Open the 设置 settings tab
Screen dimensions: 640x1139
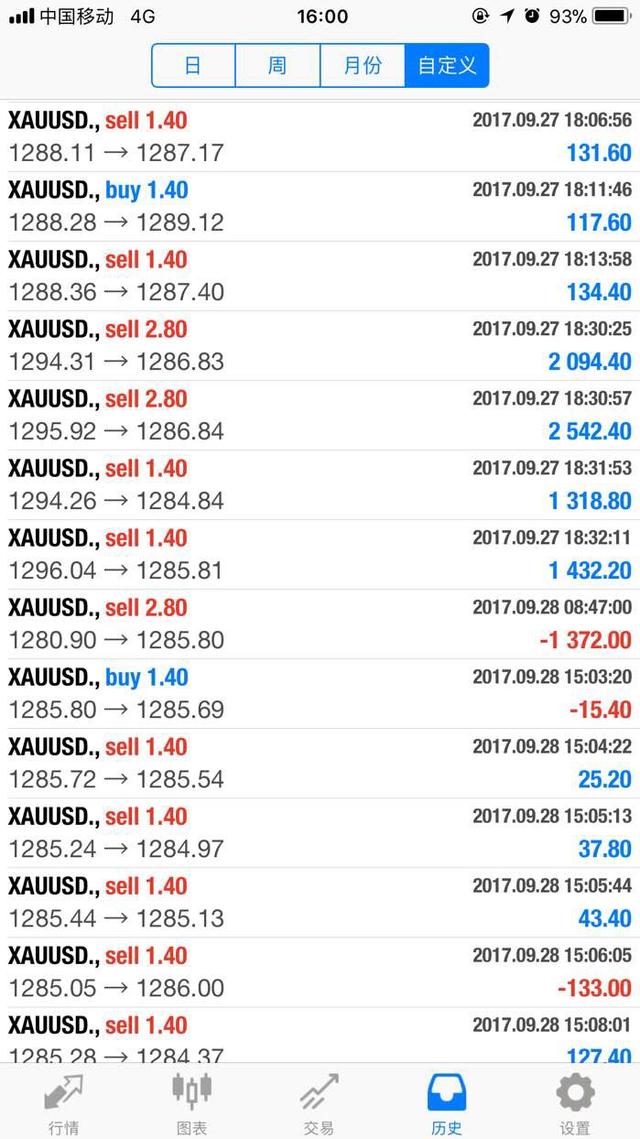click(x=575, y=1103)
